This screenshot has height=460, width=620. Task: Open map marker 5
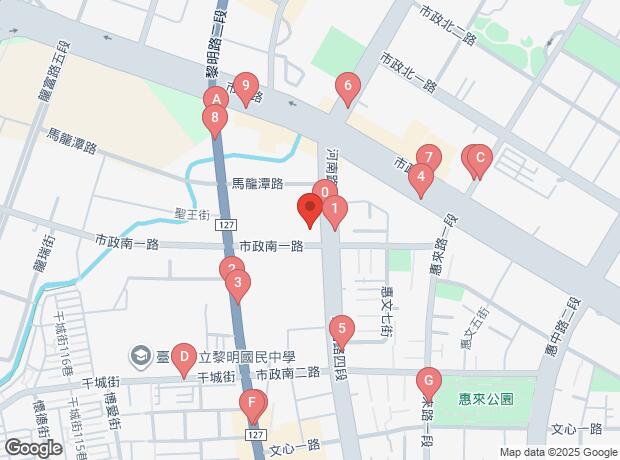click(x=342, y=328)
